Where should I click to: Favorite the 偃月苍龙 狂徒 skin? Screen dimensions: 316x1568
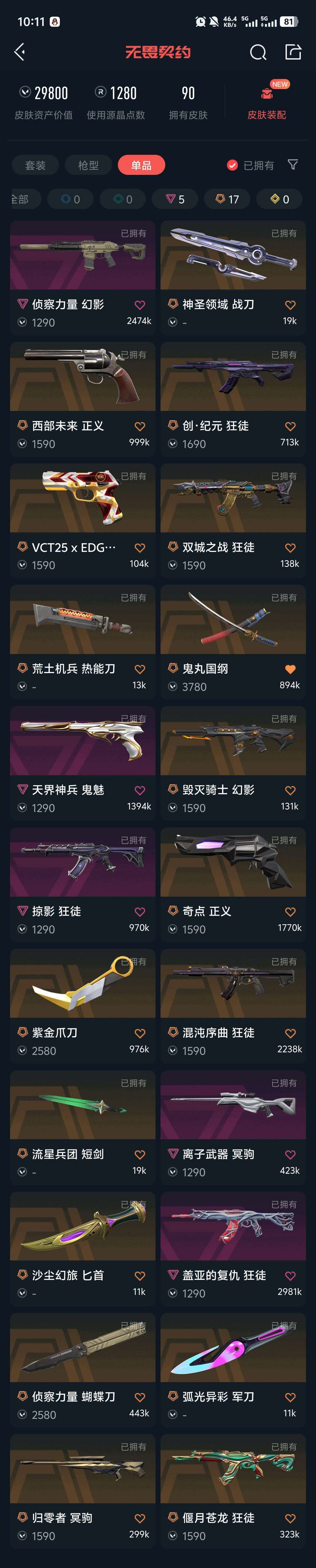291,1519
